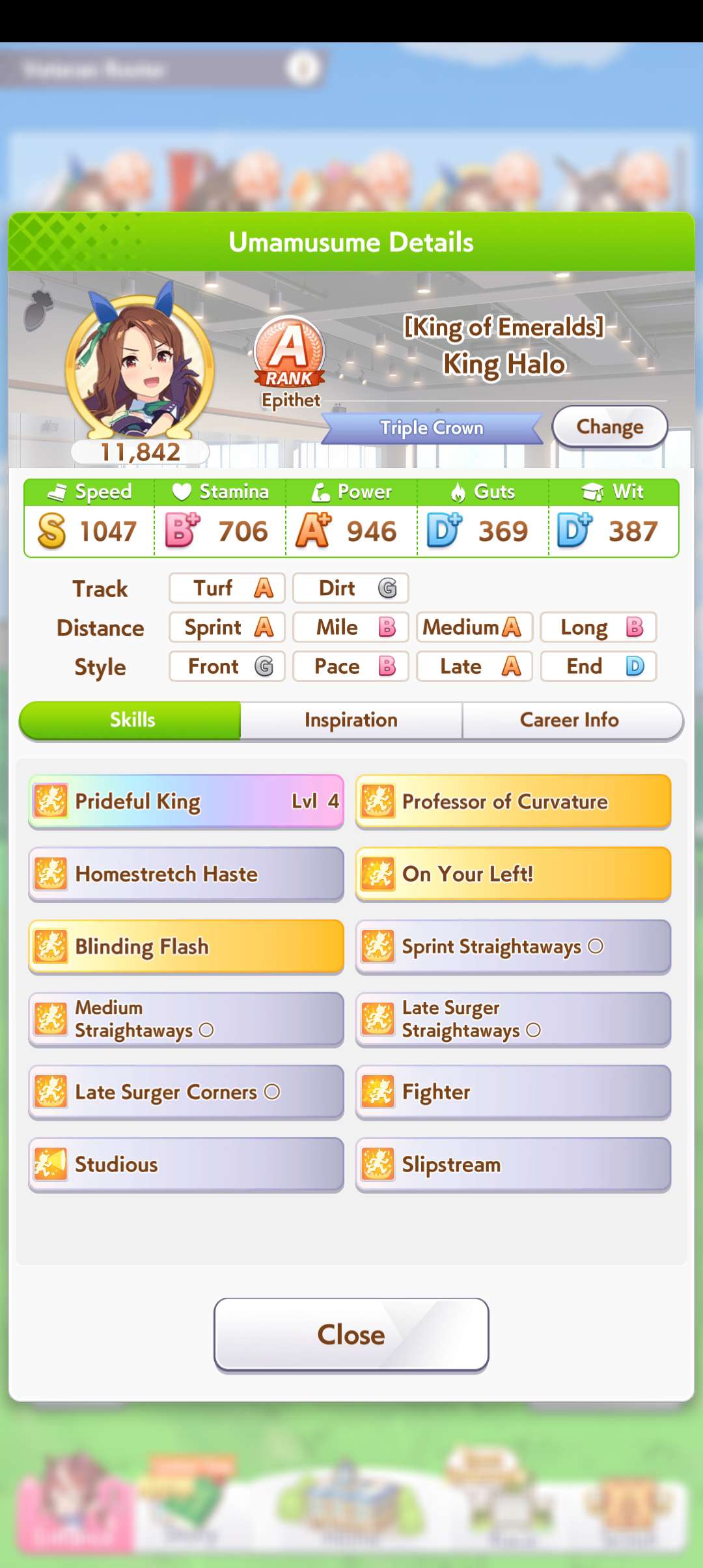This screenshot has width=703, height=1568.
Task: Select the Skills tab
Action: click(132, 720)
